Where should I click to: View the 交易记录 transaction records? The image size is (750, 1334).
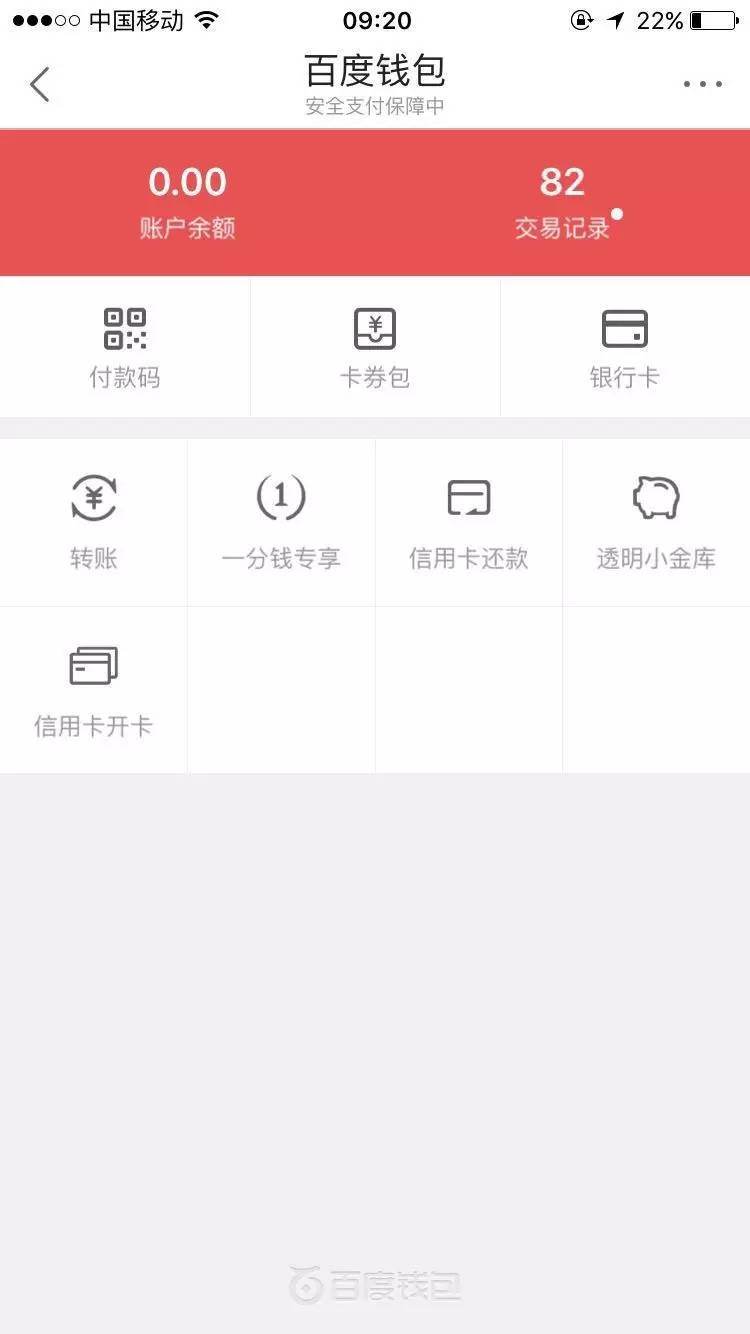click(x=562, y=200)
